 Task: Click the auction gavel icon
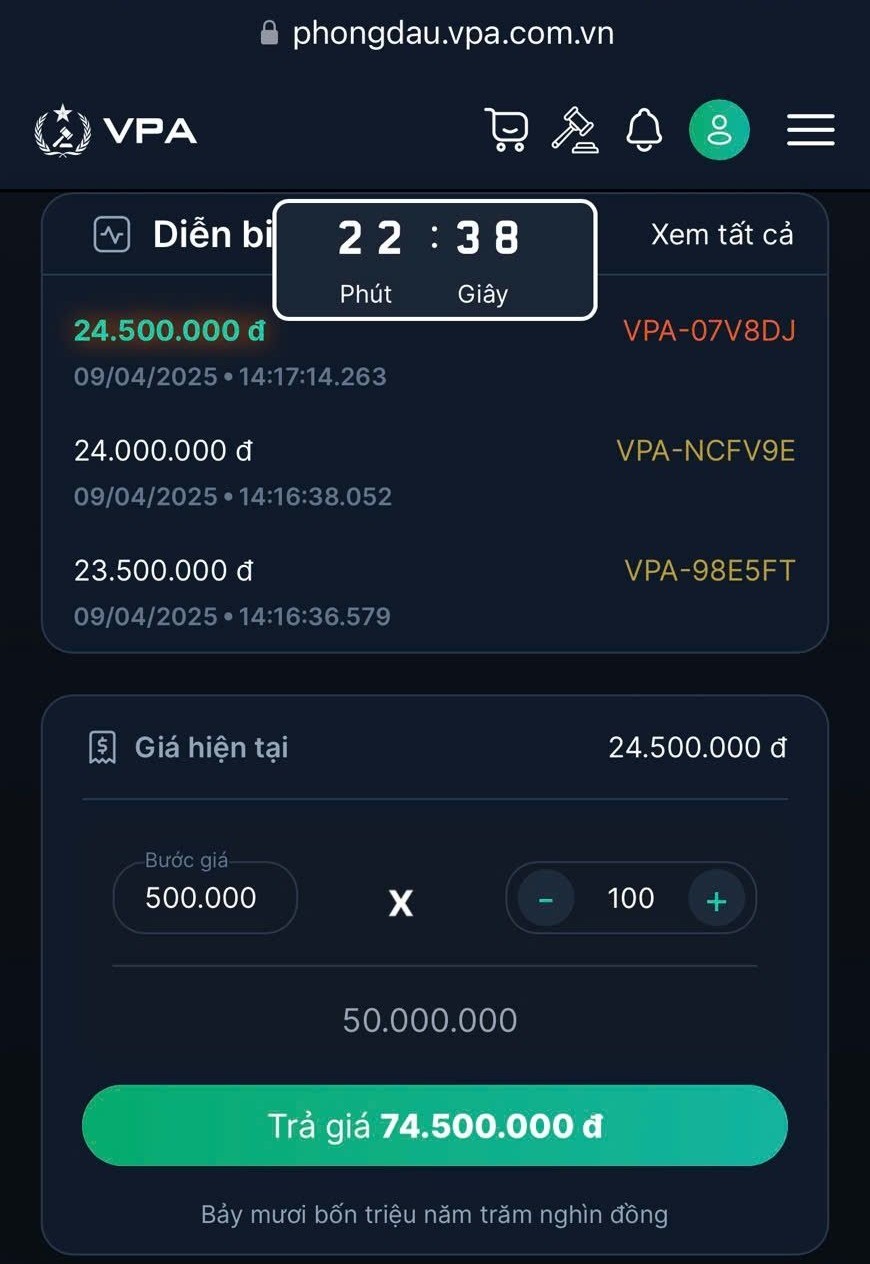[577, 130]
